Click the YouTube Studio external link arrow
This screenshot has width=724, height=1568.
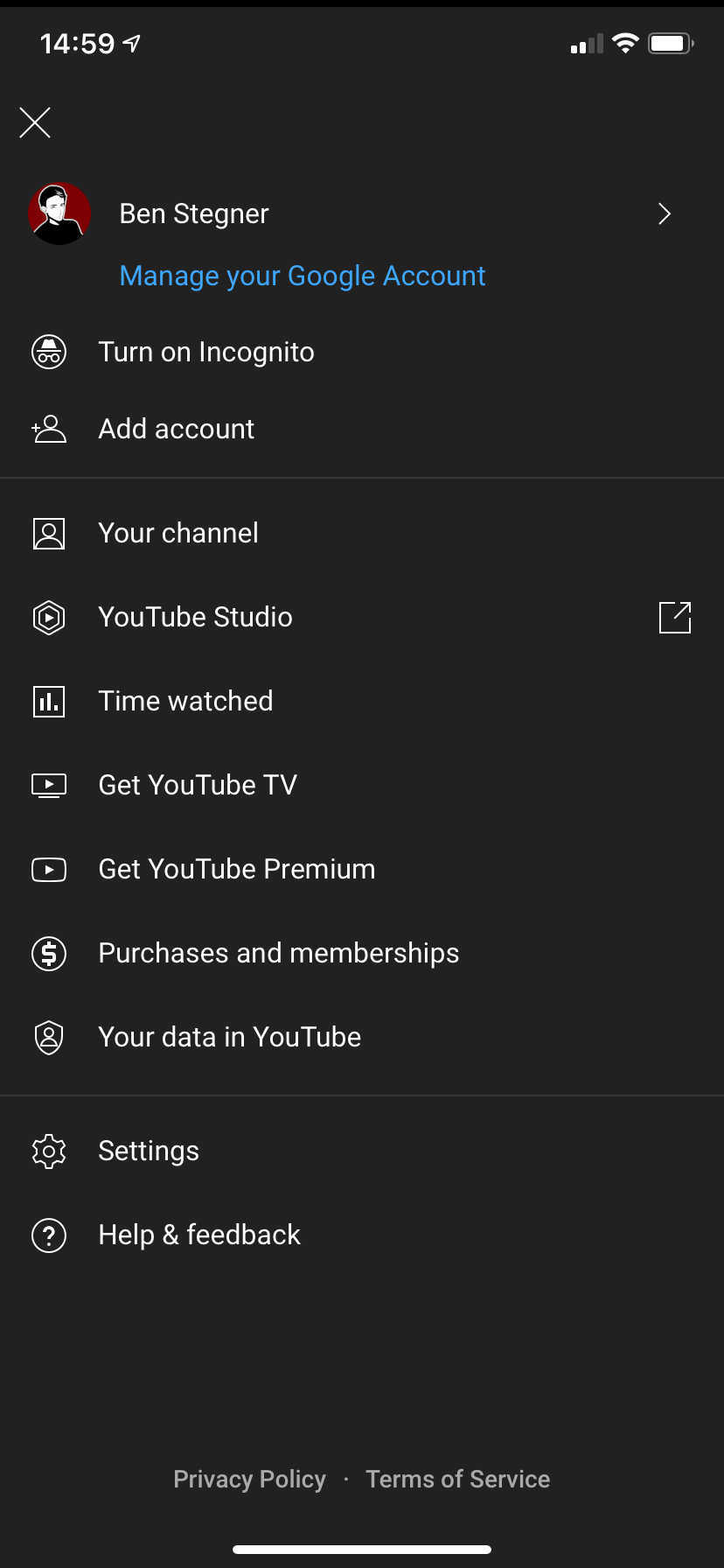click(674, 617)
